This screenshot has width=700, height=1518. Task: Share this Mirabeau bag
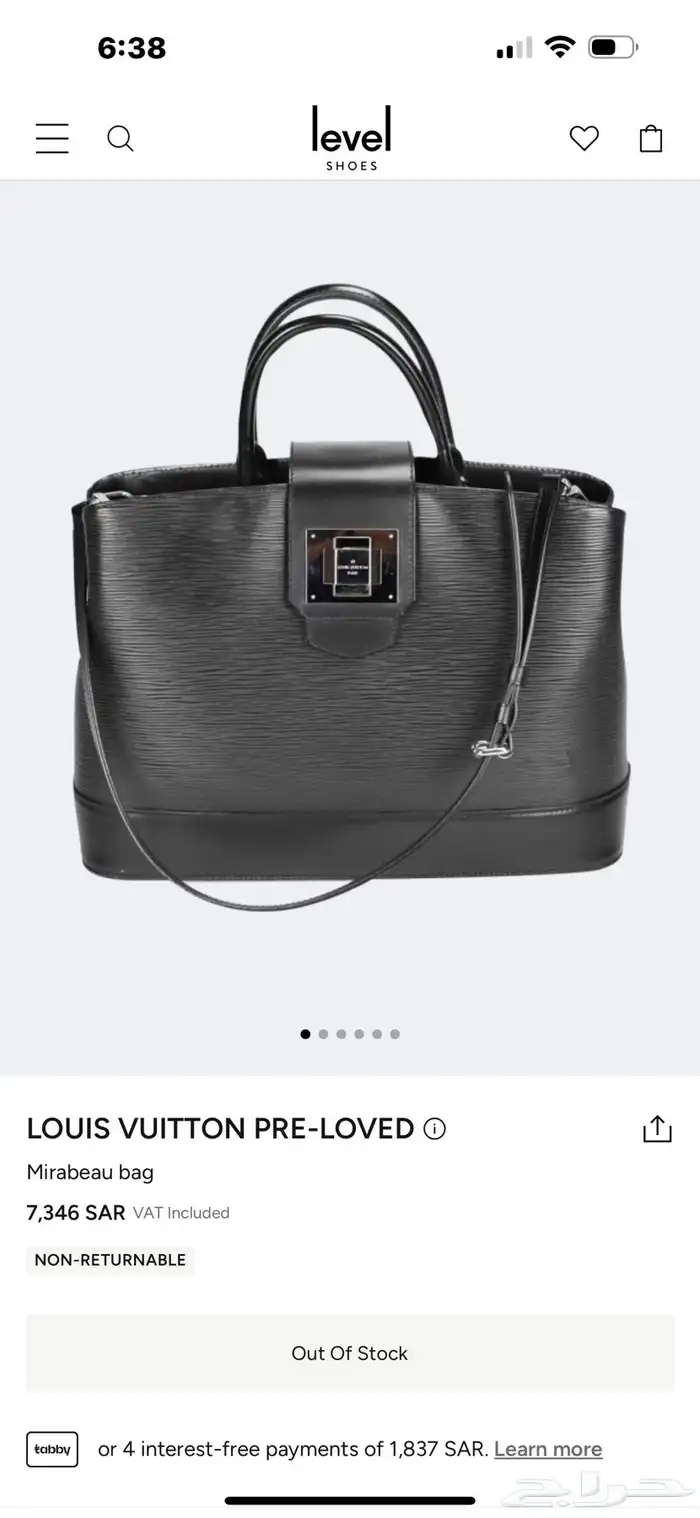[x=657, y=1129]
